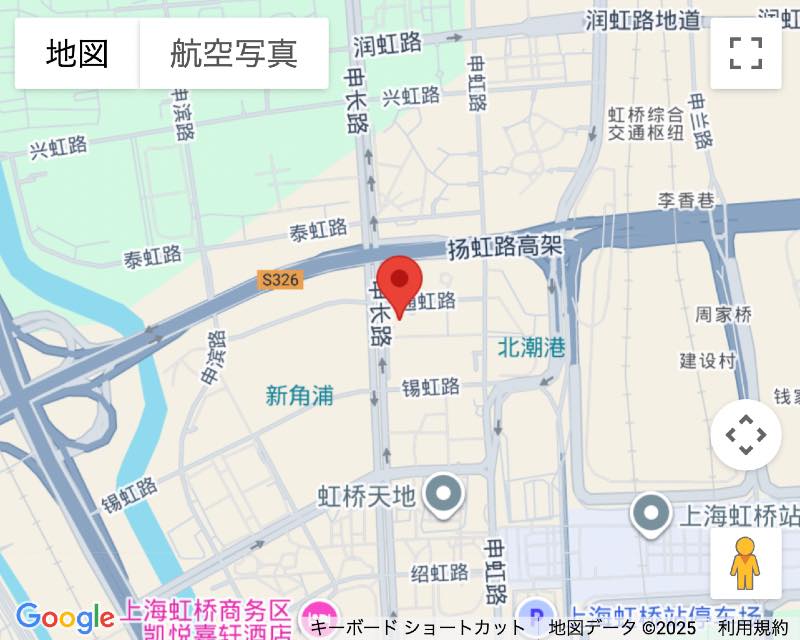Toggle fullscreen map view

click(746, 53)
